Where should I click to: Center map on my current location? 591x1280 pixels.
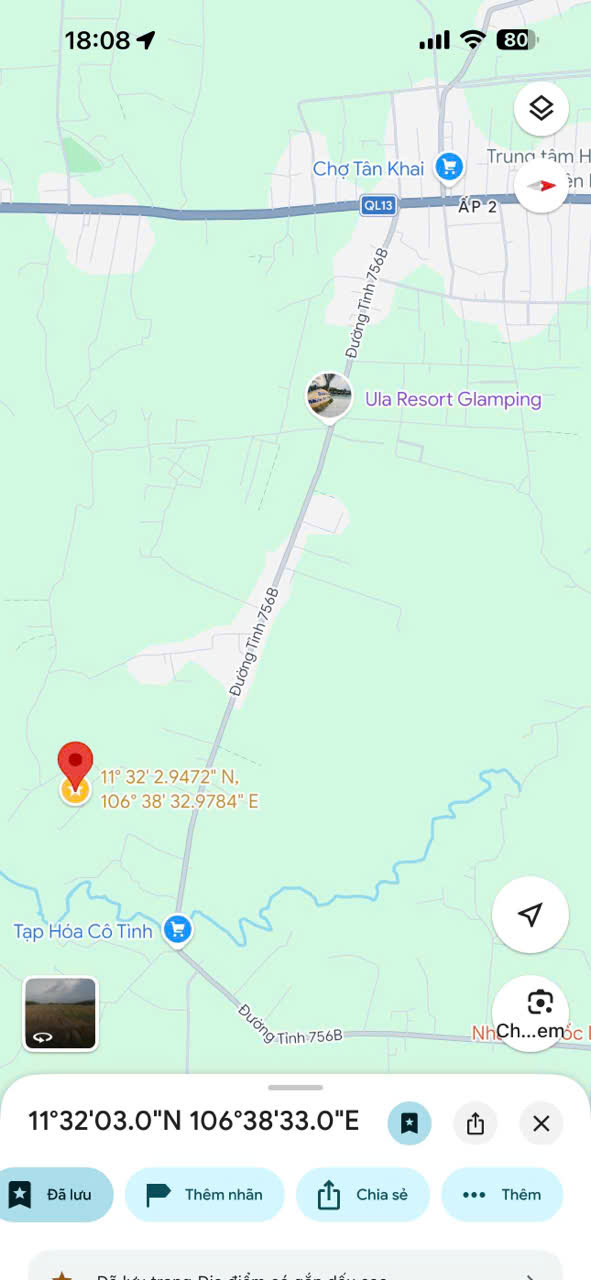pos(530,915)
